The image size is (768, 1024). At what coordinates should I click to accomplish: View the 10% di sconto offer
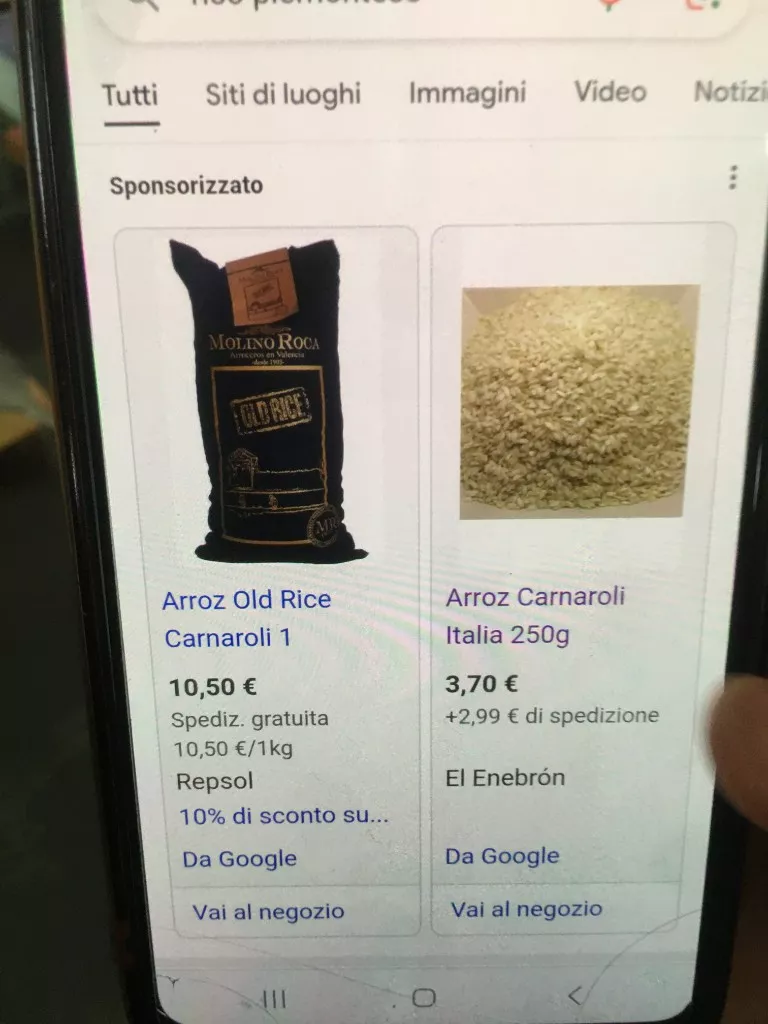283,816
